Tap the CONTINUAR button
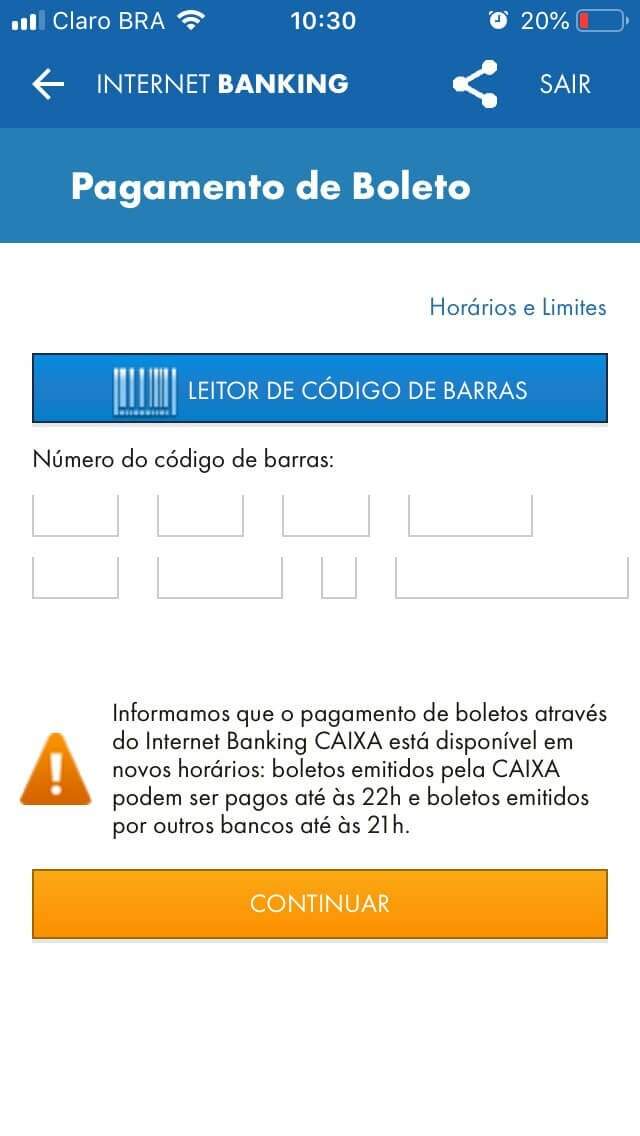 (x=319, y=904)
